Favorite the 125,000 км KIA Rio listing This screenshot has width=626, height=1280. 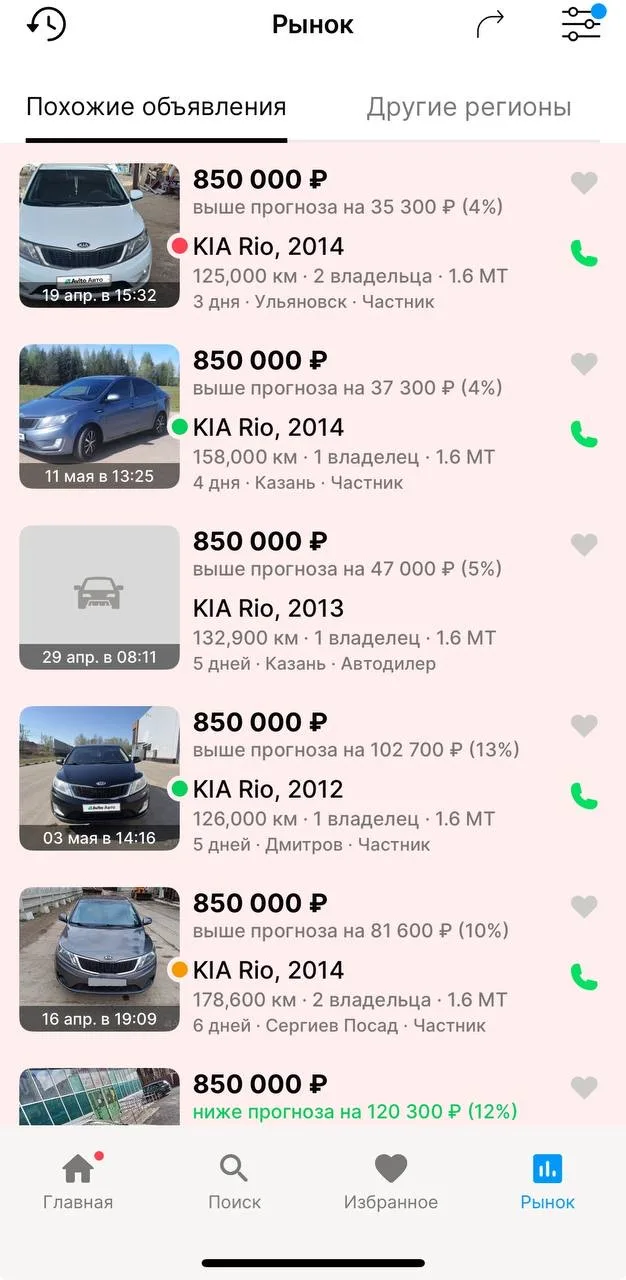click(x=584, y=182)
